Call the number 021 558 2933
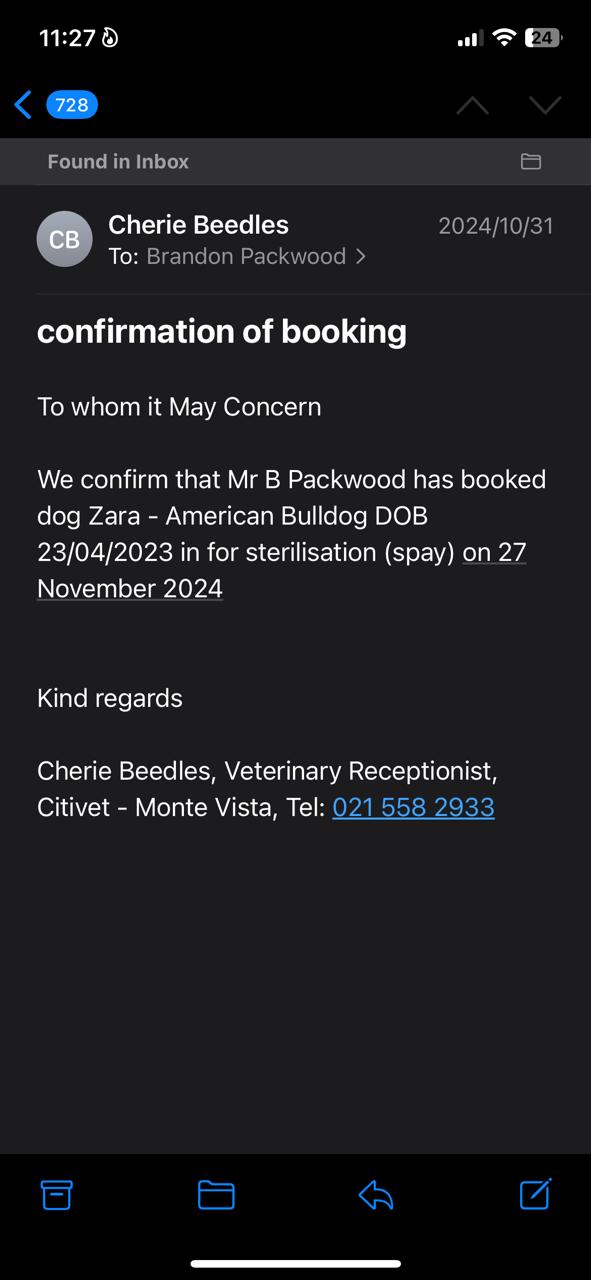591x1280 pixels. tap(413, 807)
